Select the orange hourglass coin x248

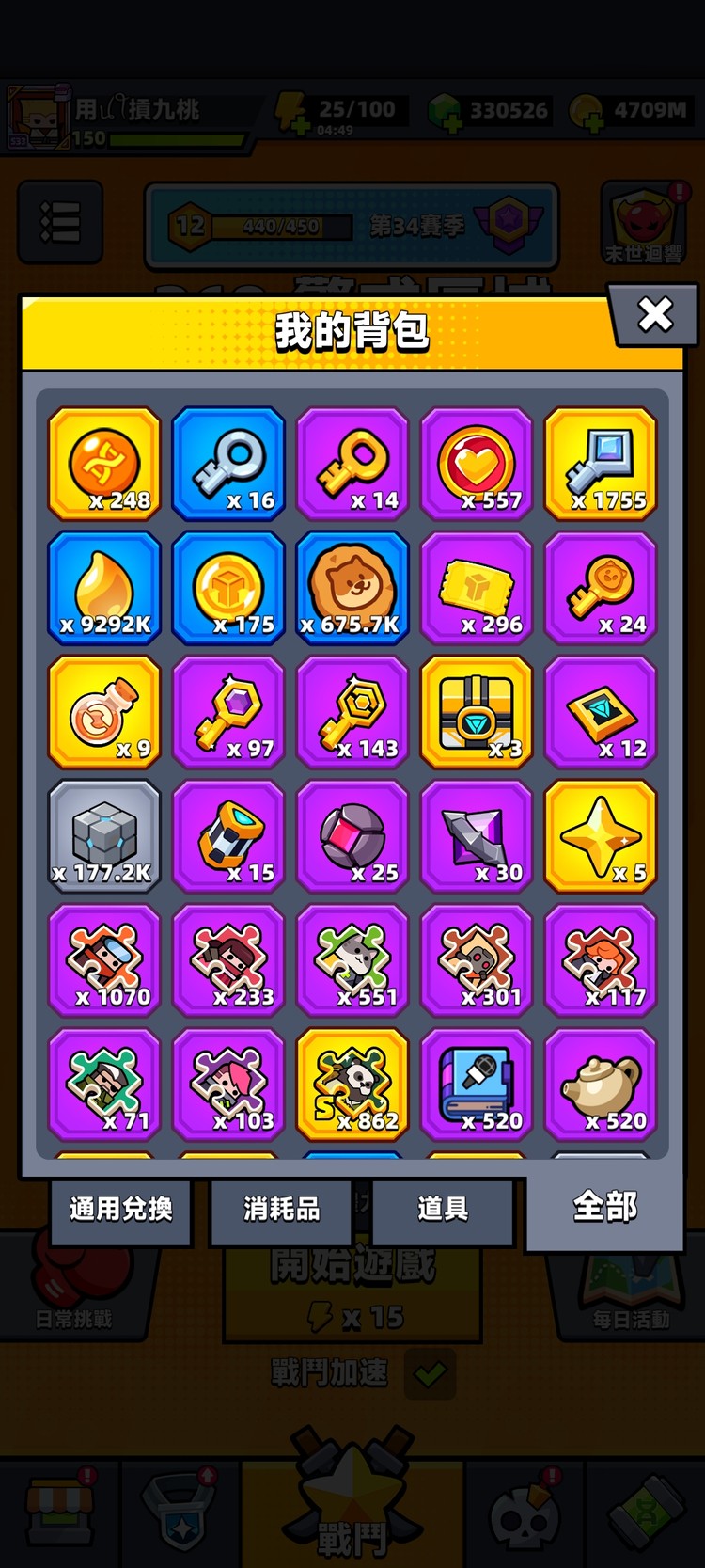(x=104, y=463)
